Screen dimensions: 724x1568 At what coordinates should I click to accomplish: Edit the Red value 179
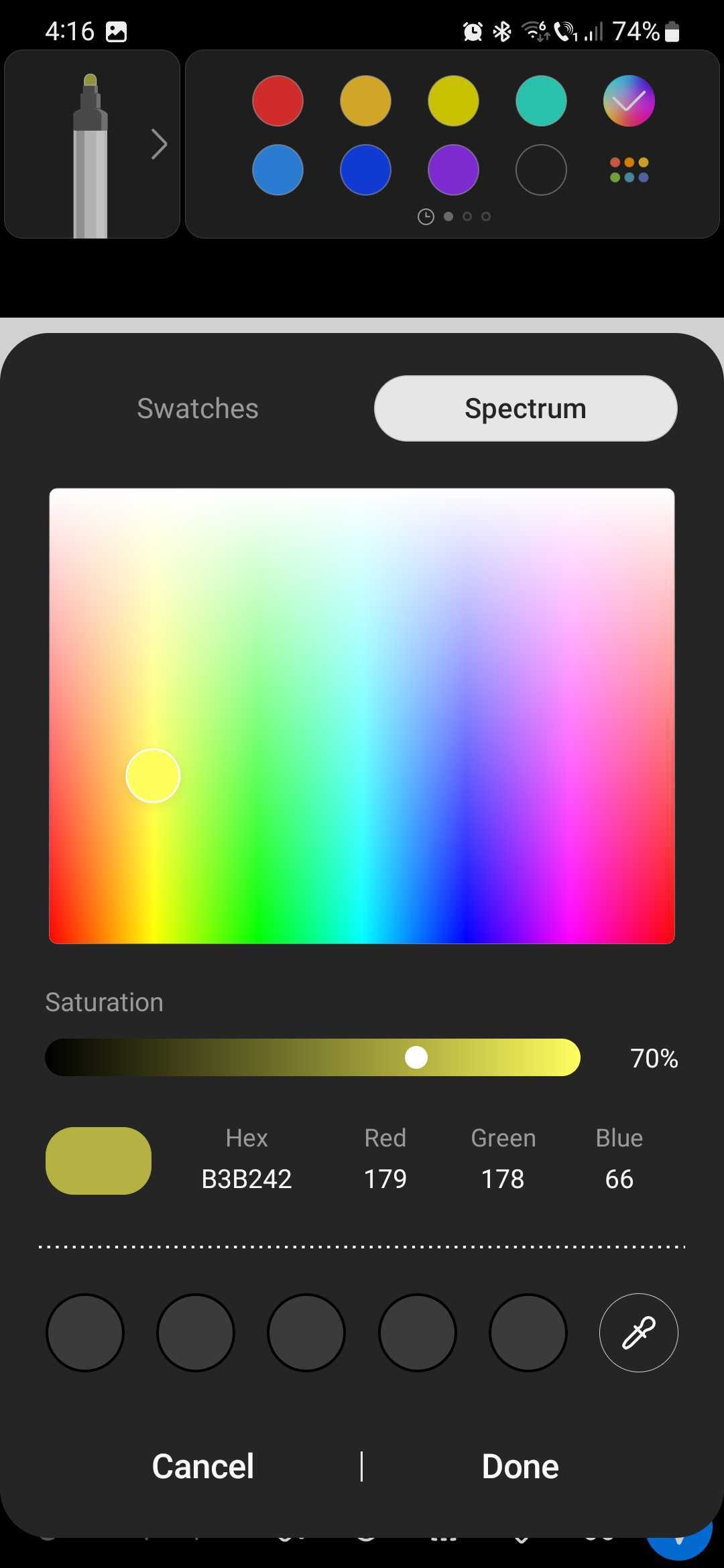point(385,1179)
